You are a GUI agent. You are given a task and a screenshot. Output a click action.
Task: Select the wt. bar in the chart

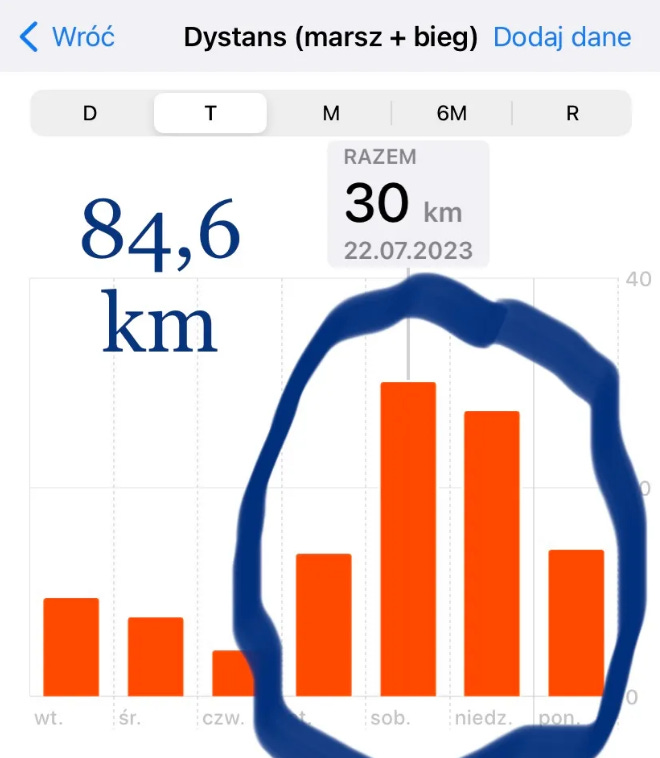click(71, 647)
